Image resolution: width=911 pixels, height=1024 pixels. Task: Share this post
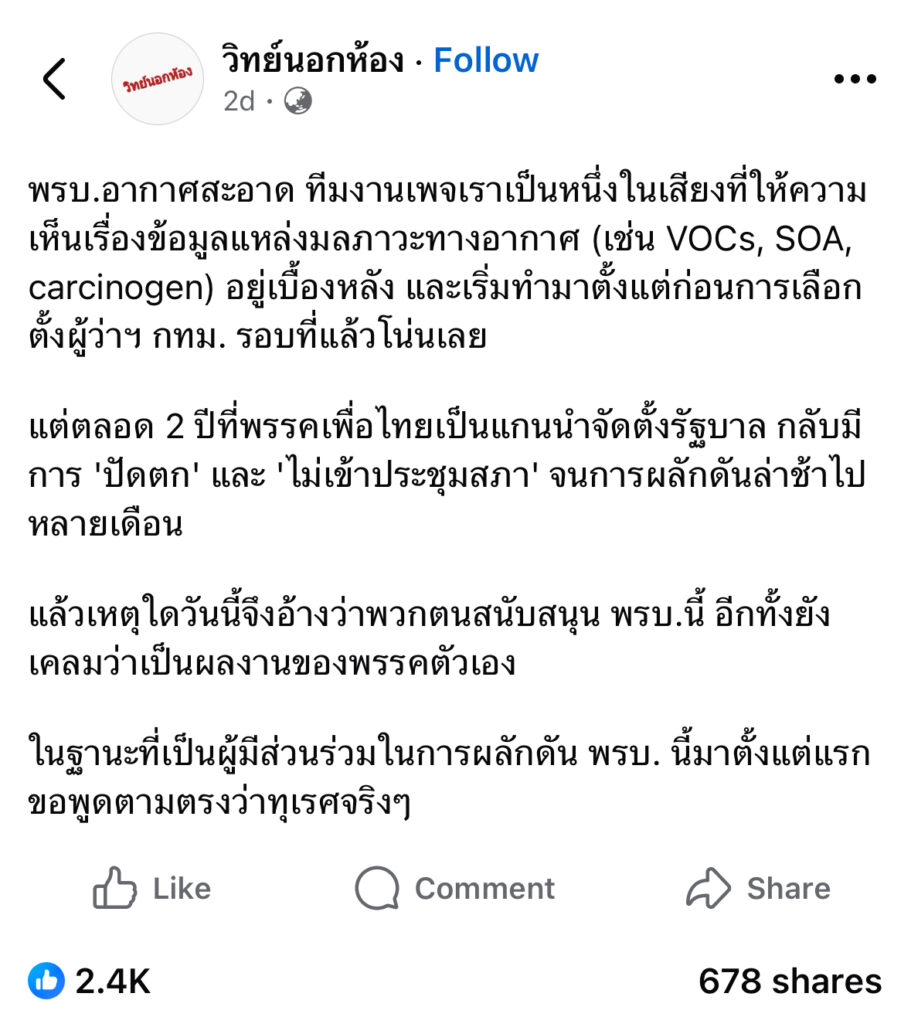[x=759, y=888]
